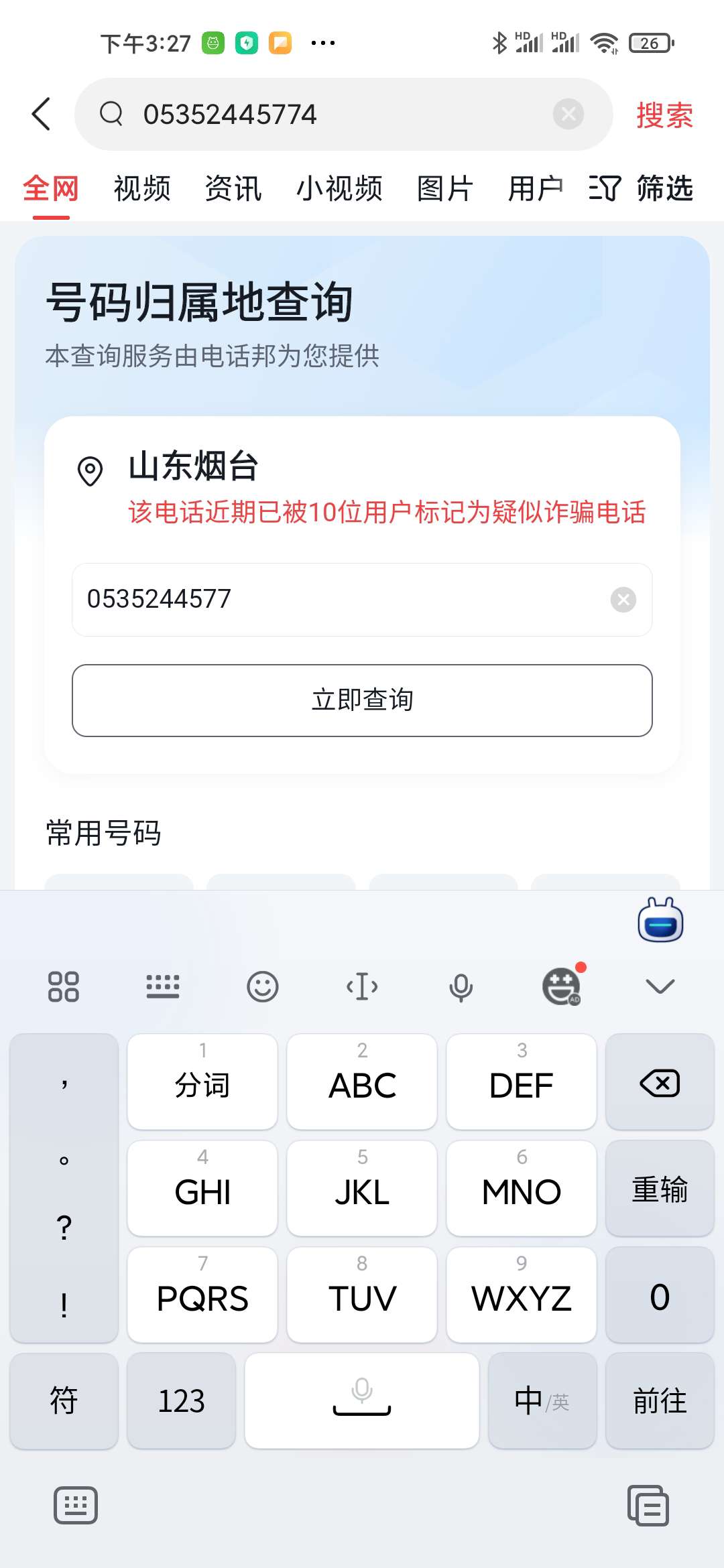
Task: Clear the number in the query field
Action: [x=623, y=599]
